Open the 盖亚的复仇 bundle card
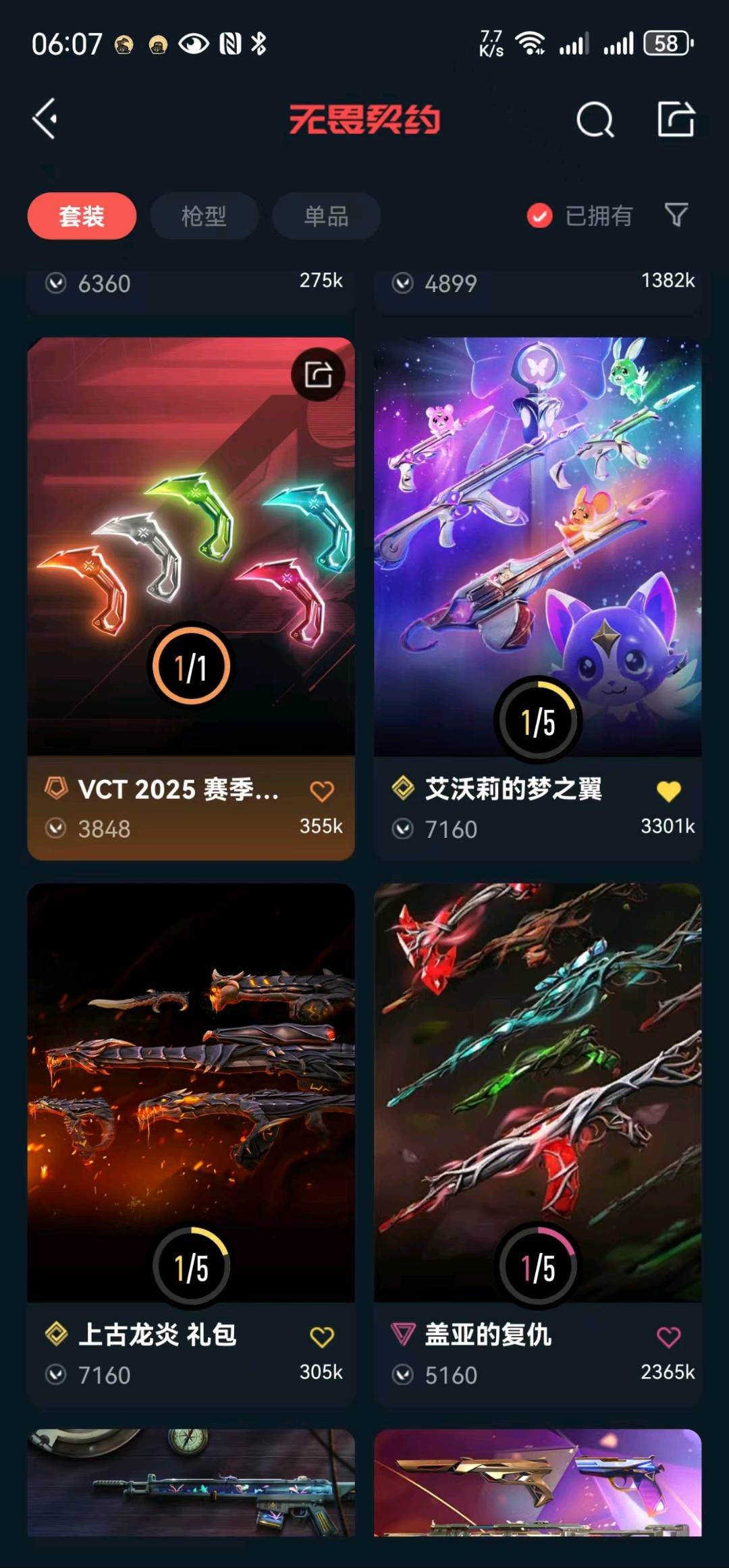The width and height of the screenshot is (729, 1568). (x=537, y=1093)
